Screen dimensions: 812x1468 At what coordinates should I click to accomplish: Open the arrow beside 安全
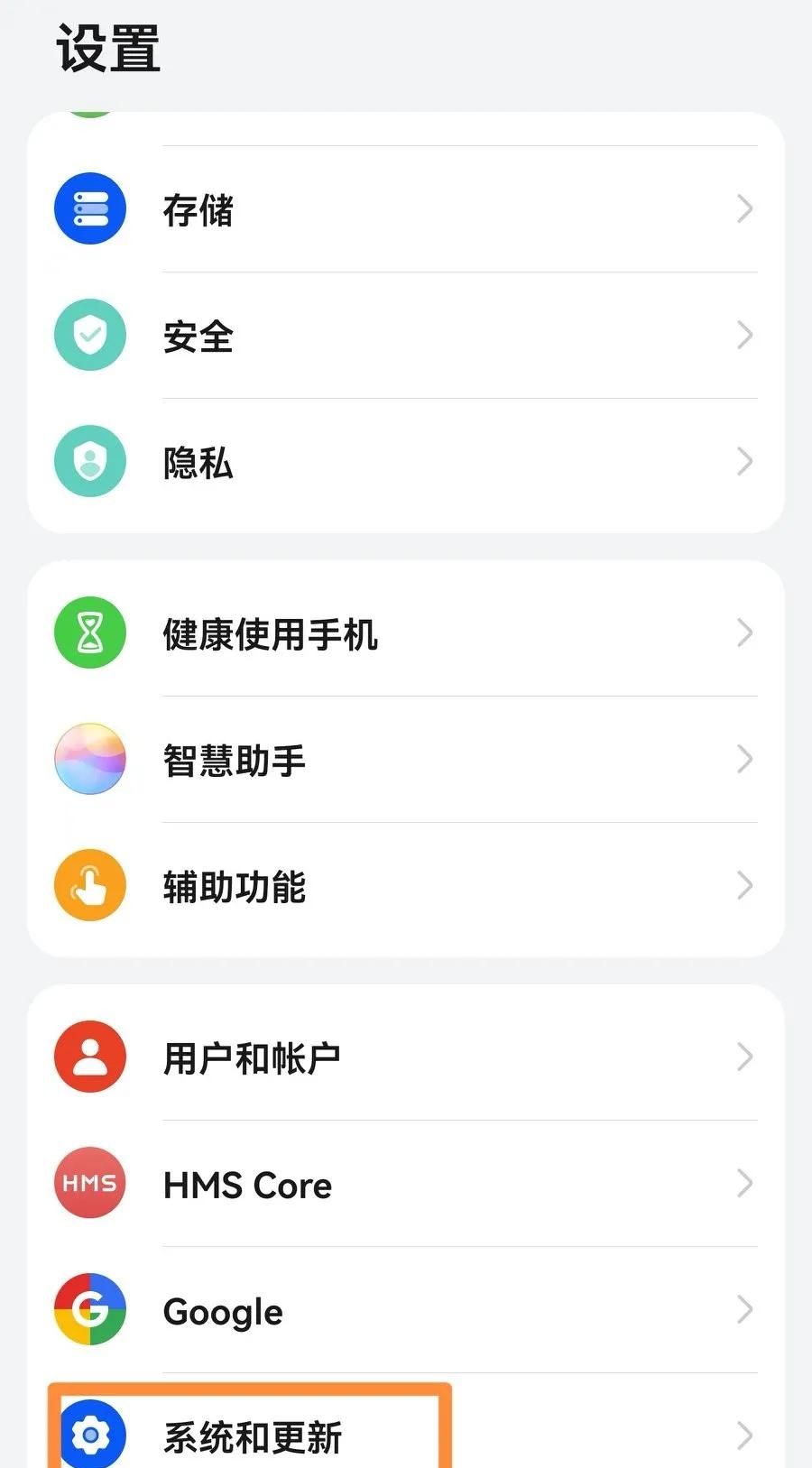click(x=745, y=335)
